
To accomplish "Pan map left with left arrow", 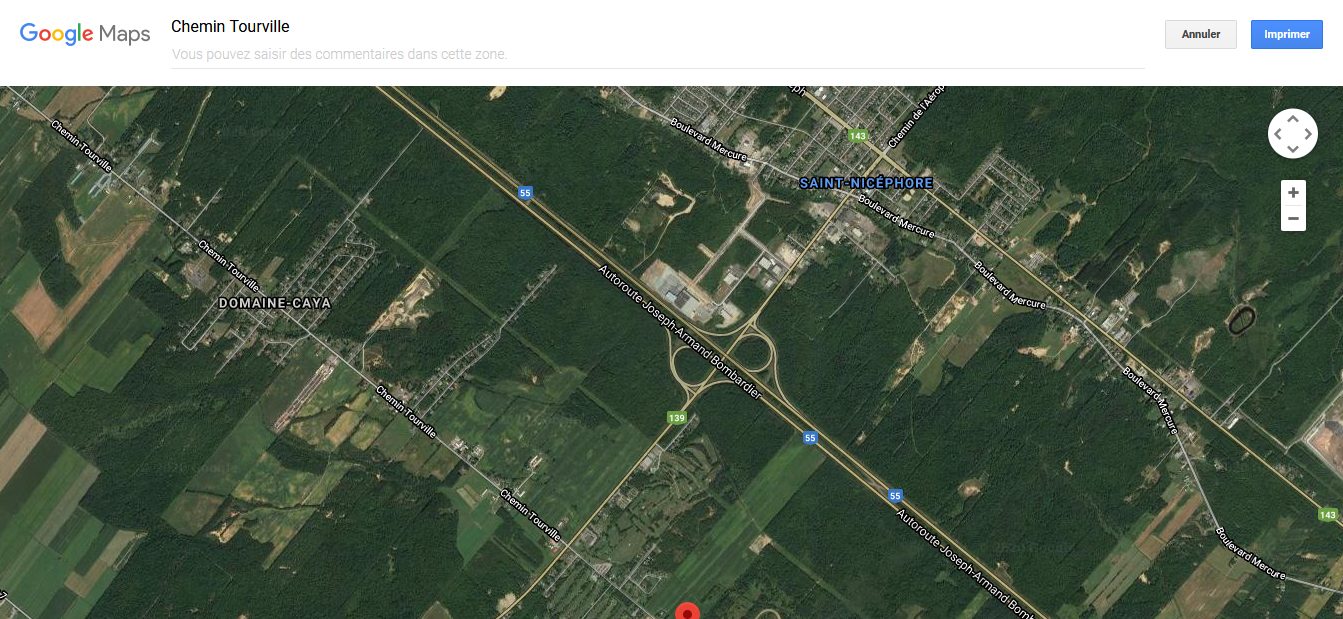I will click(1278, 134).
